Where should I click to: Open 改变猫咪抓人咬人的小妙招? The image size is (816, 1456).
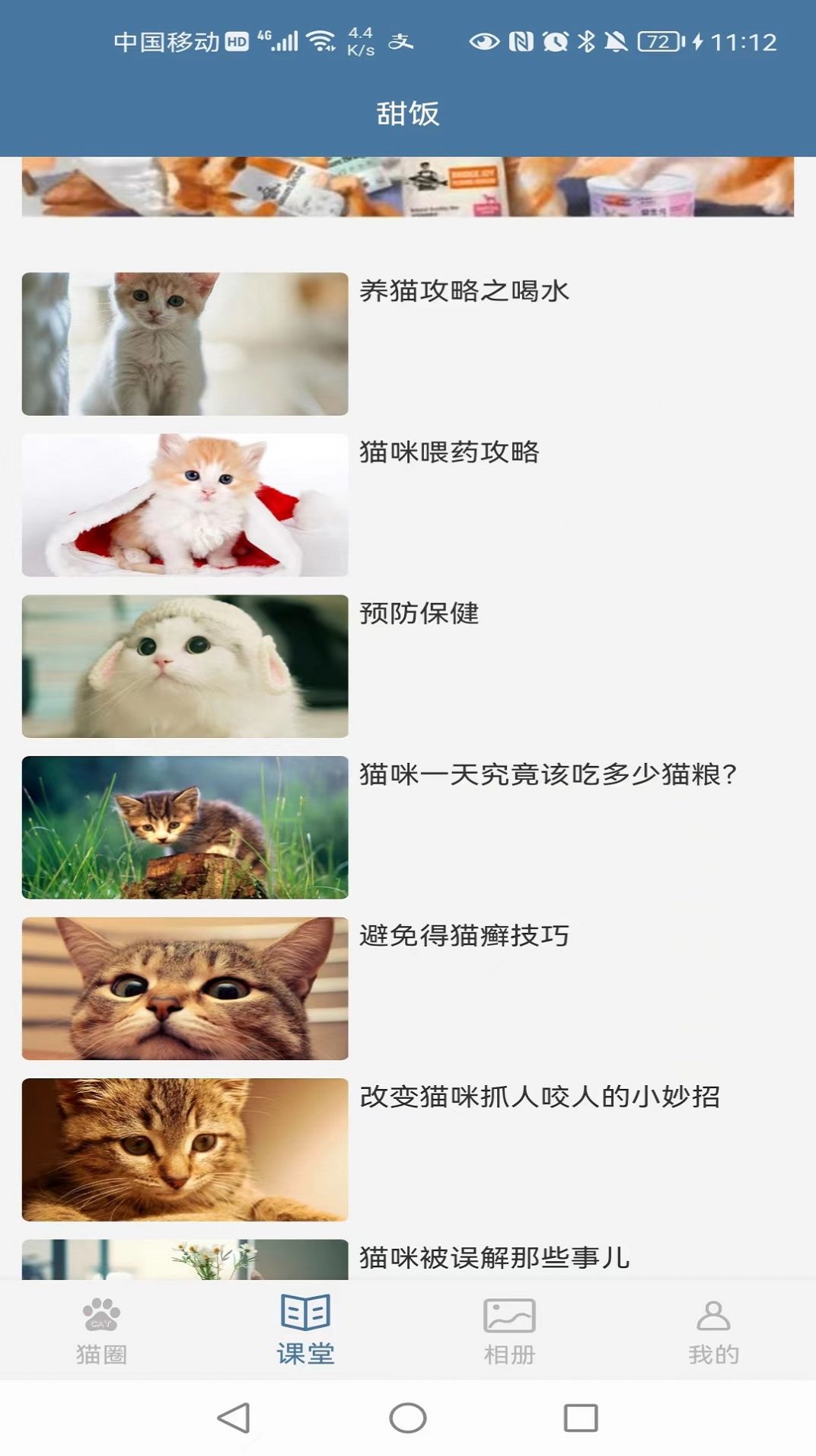[539, 1097]
